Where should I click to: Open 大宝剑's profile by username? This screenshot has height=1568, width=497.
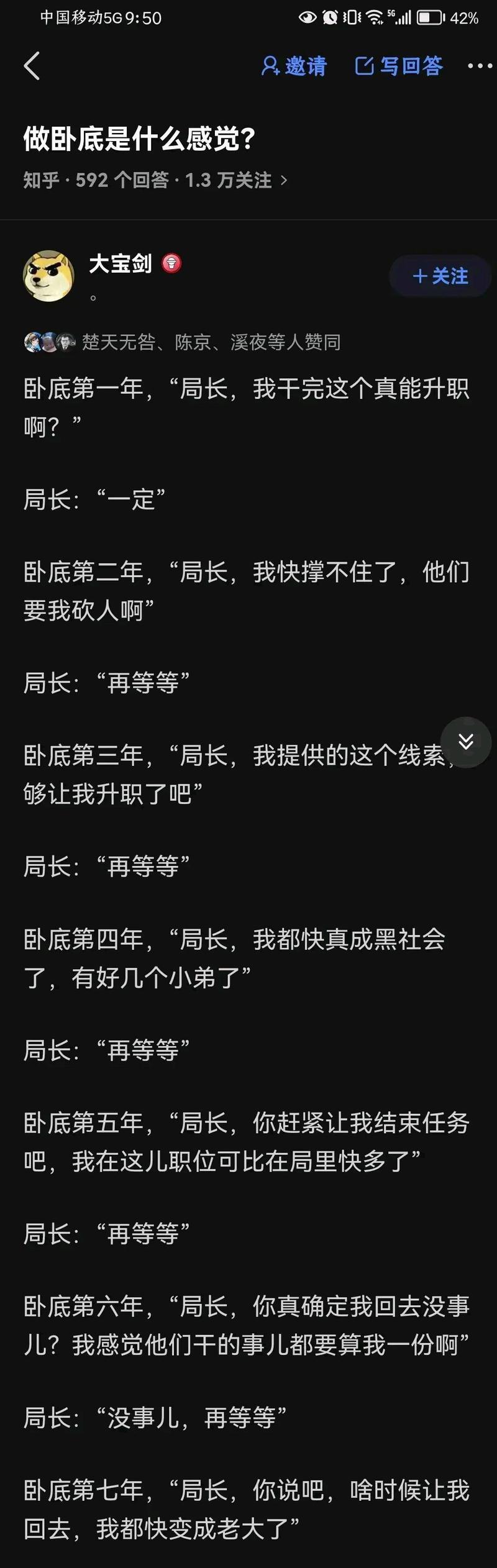pos(121,264)
